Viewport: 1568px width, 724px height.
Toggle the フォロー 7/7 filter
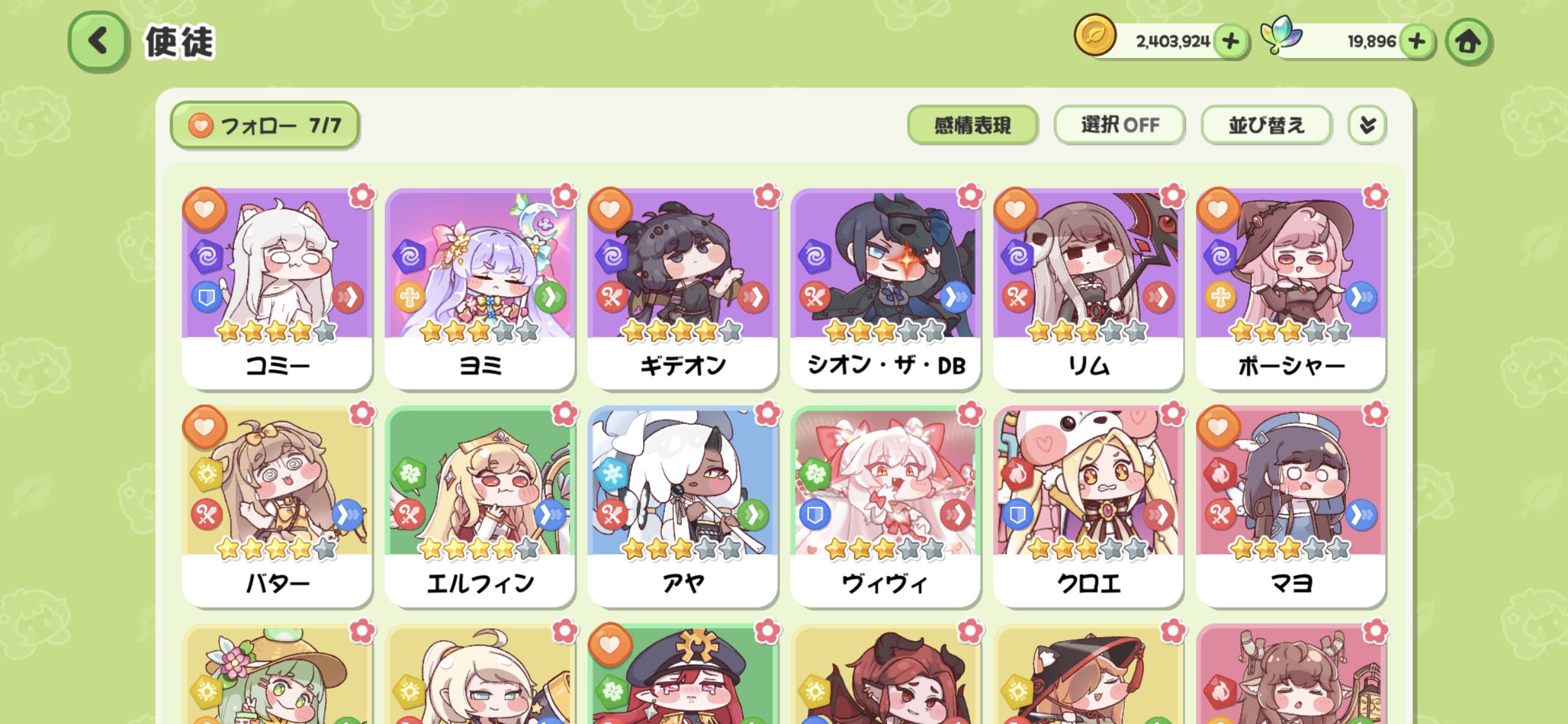[x=265, y=125]
